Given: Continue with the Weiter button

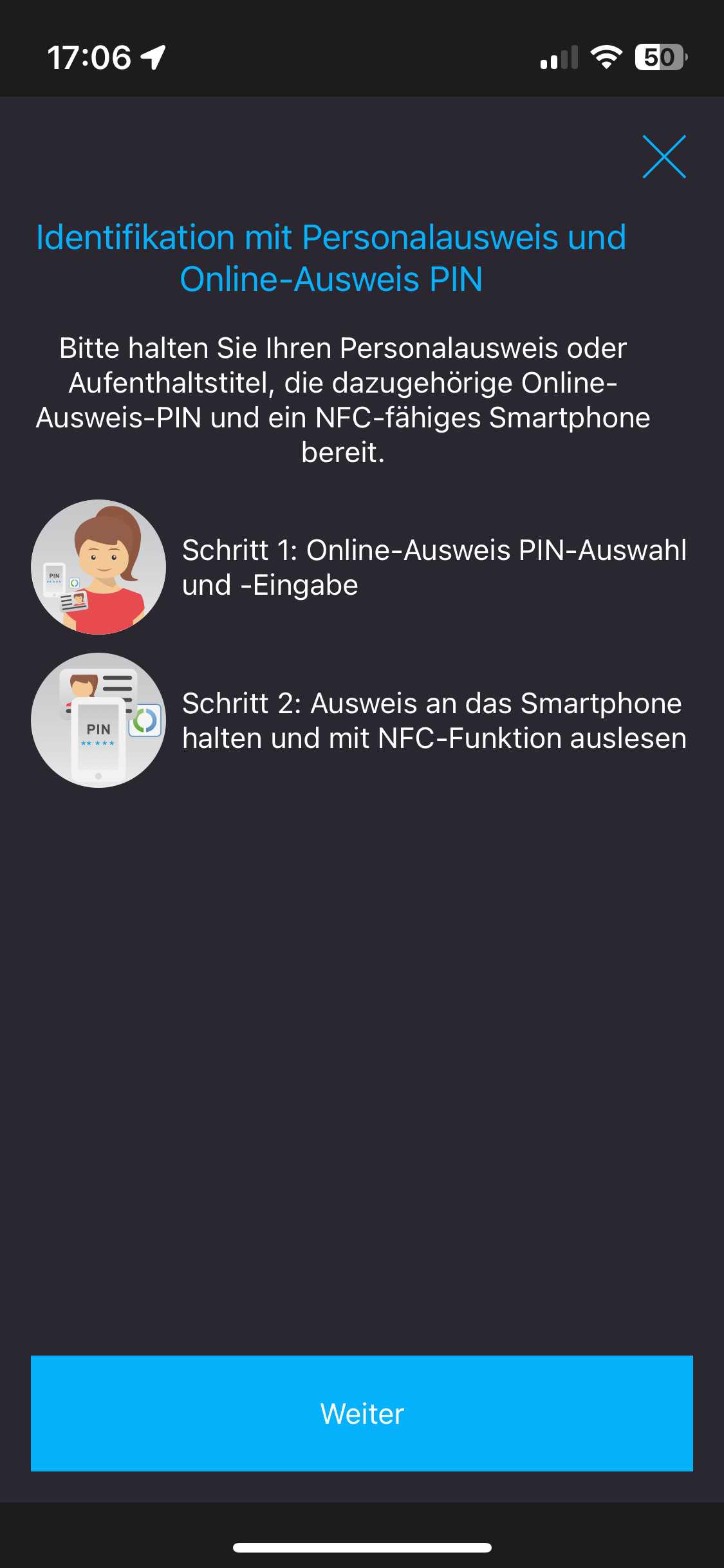Looking at the screenshot, I should tap(362, 1413).
